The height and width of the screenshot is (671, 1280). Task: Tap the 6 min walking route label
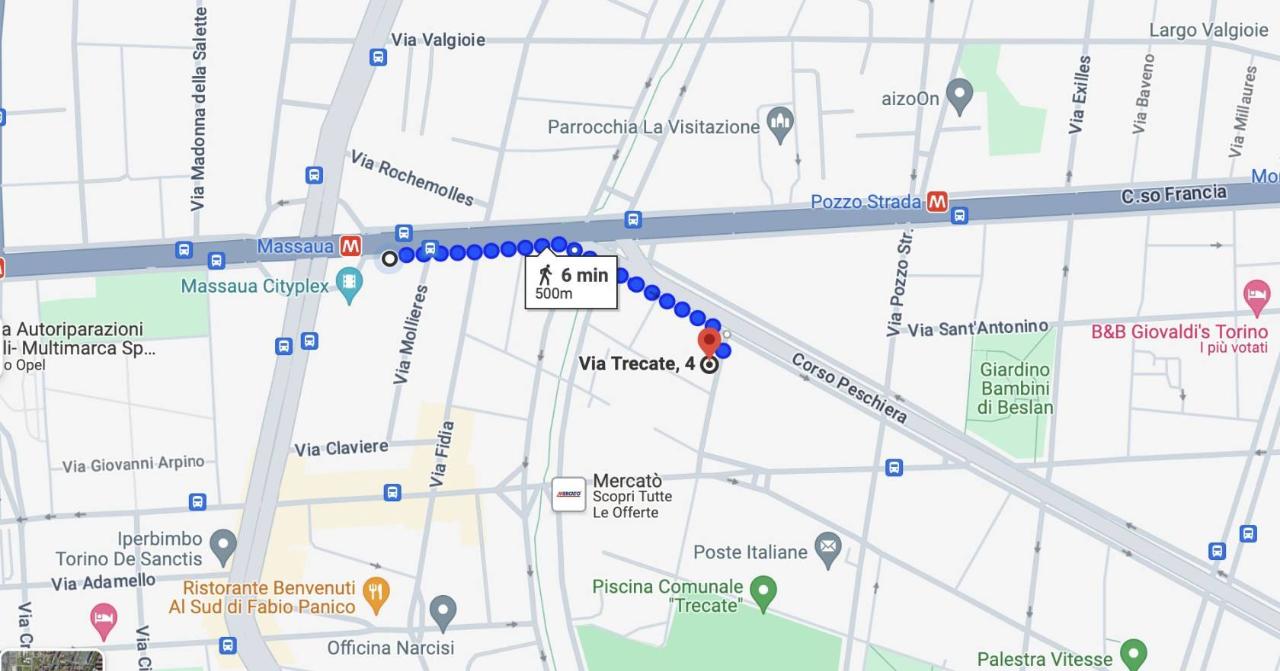571,283
